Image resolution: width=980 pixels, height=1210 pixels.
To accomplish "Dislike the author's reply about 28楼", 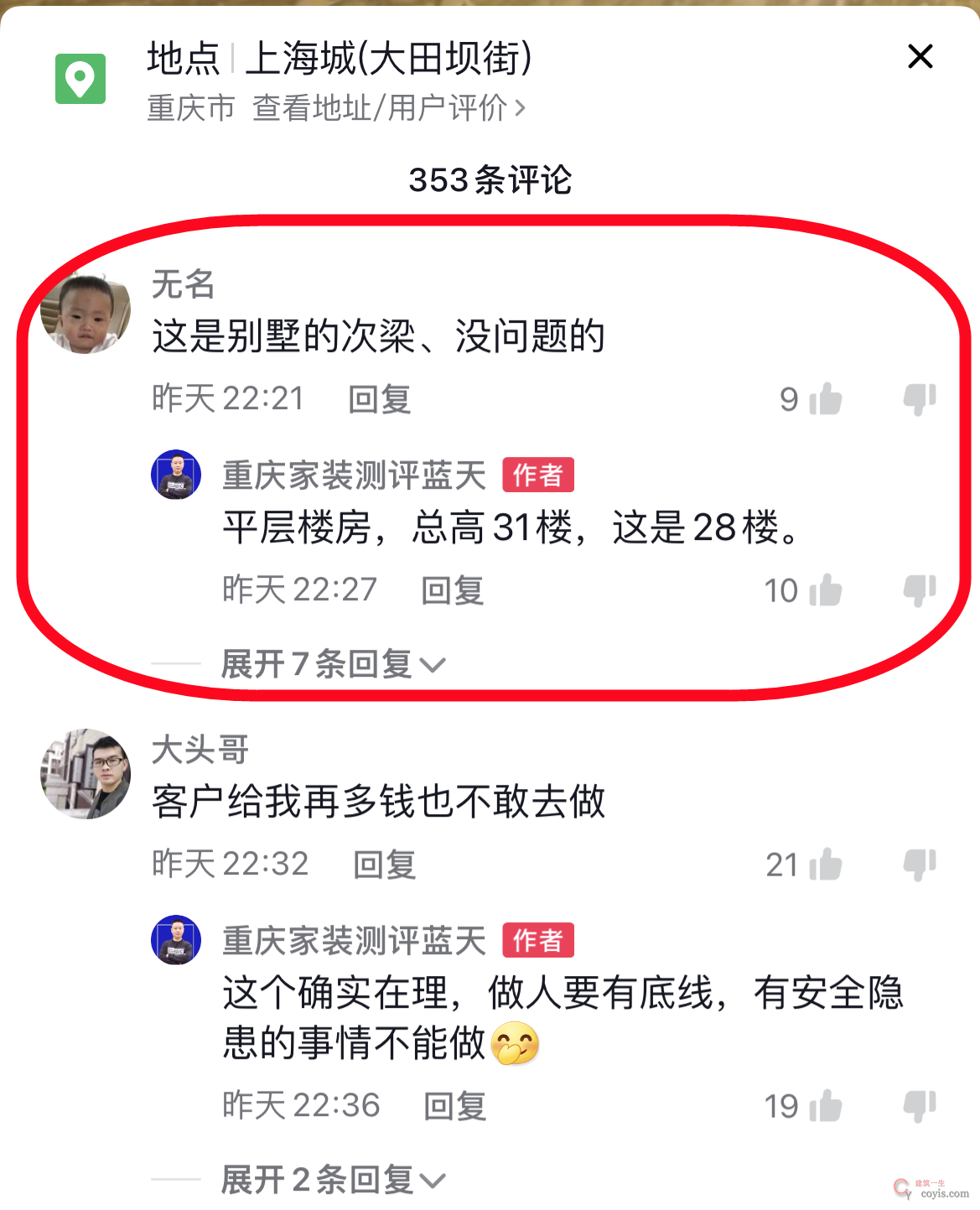I will click(919, 590).
